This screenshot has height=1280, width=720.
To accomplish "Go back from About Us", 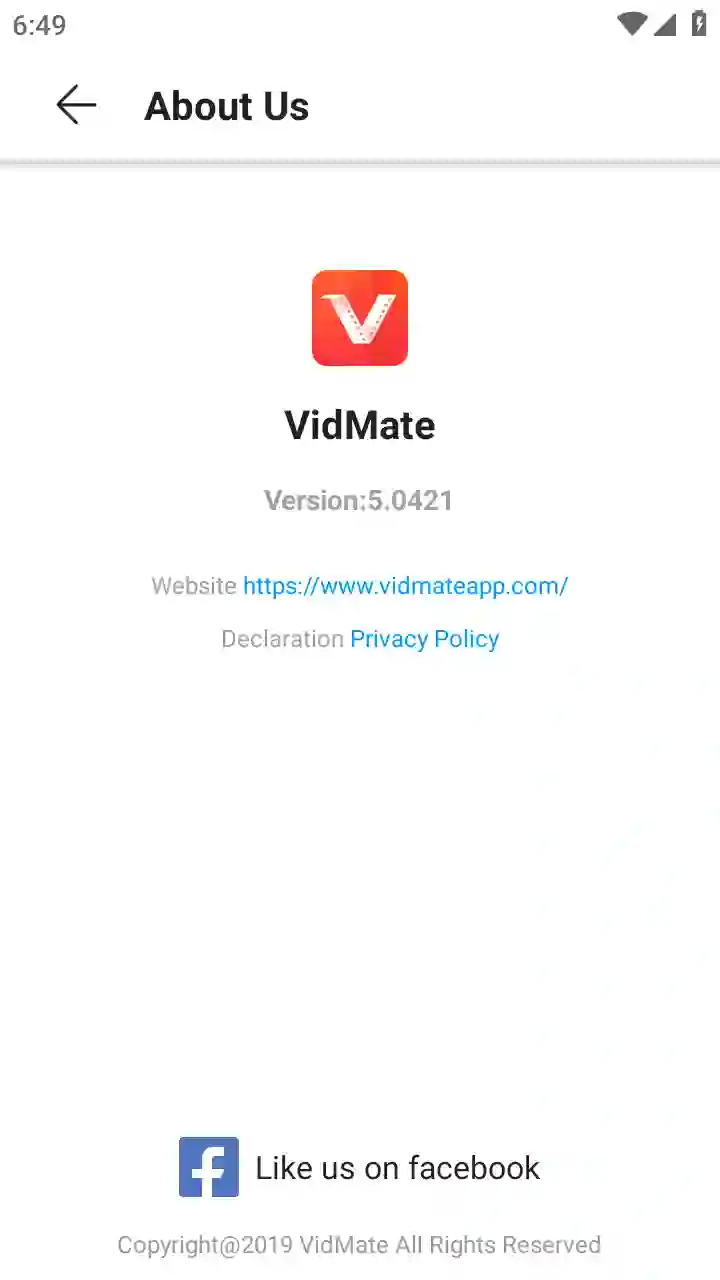I will click(x=76, y=105).
